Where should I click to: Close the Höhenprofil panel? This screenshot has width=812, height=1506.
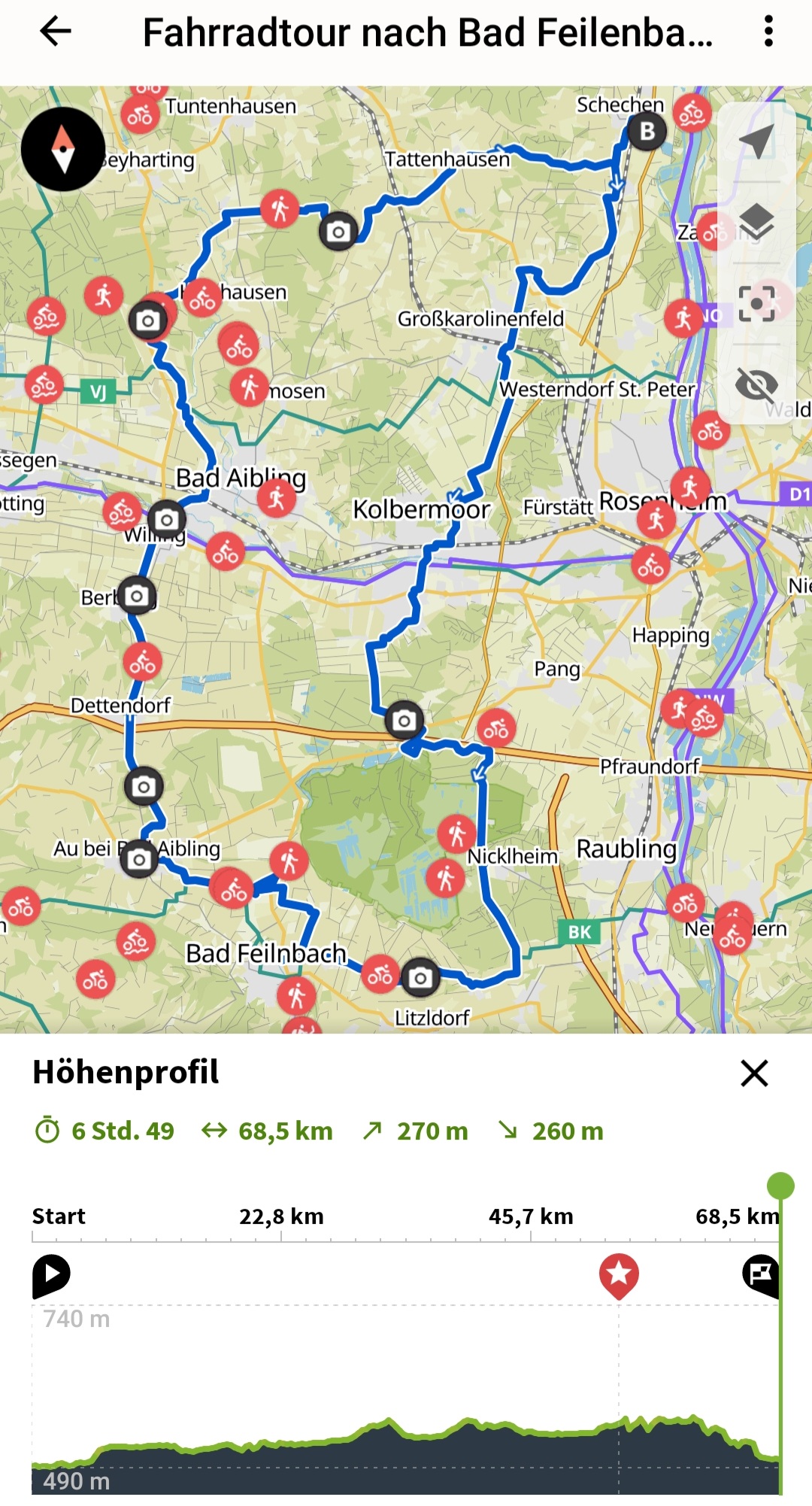click(x=754, y=1073)
